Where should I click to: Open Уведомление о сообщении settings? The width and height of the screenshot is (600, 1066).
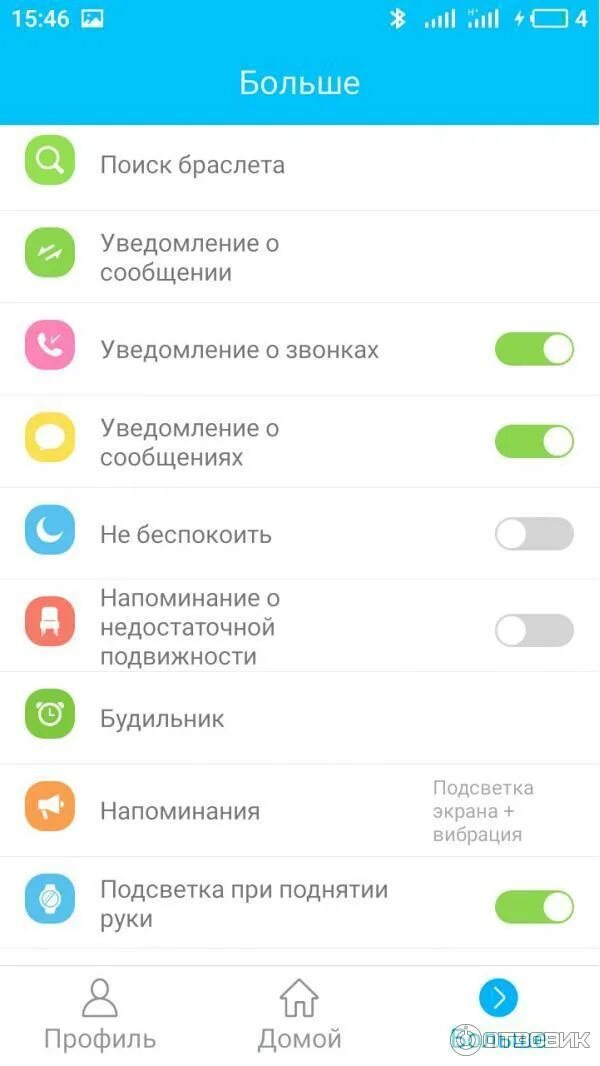point(300,257)
